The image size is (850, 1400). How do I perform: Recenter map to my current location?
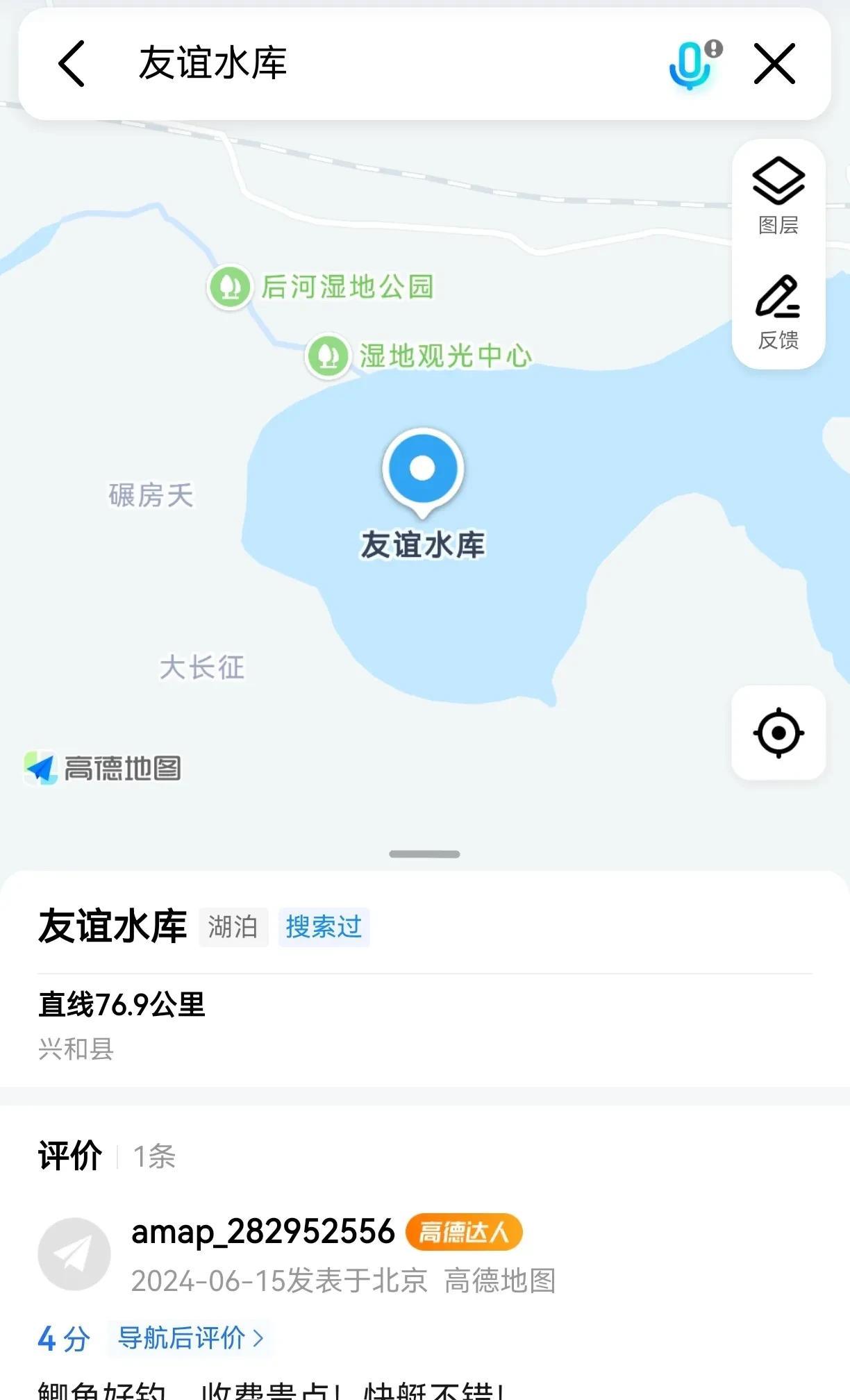[x=778, y=733]
